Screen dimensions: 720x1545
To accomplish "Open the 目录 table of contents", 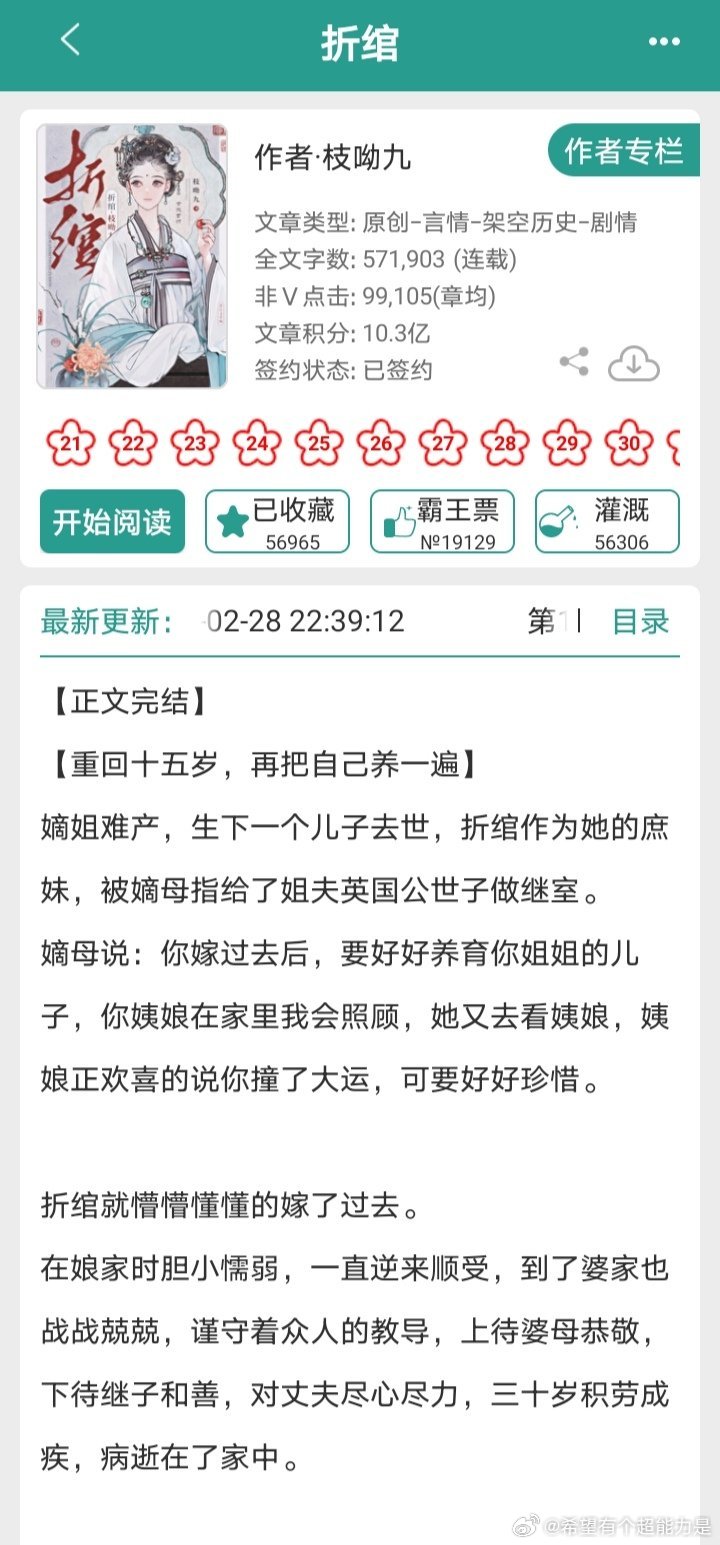I will point(640,621).
